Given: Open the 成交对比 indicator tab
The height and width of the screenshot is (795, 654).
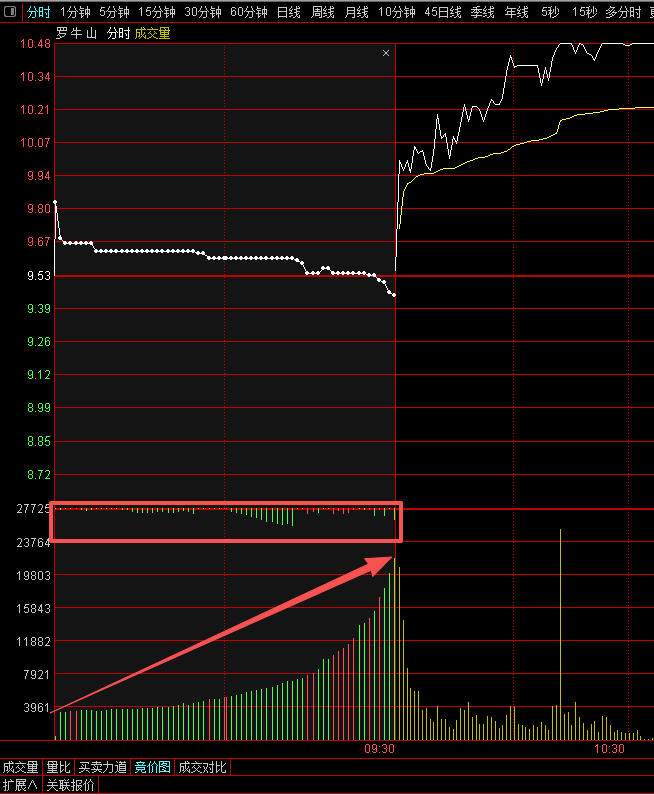Looking at the screenshot, I should (x=203, y=768).
